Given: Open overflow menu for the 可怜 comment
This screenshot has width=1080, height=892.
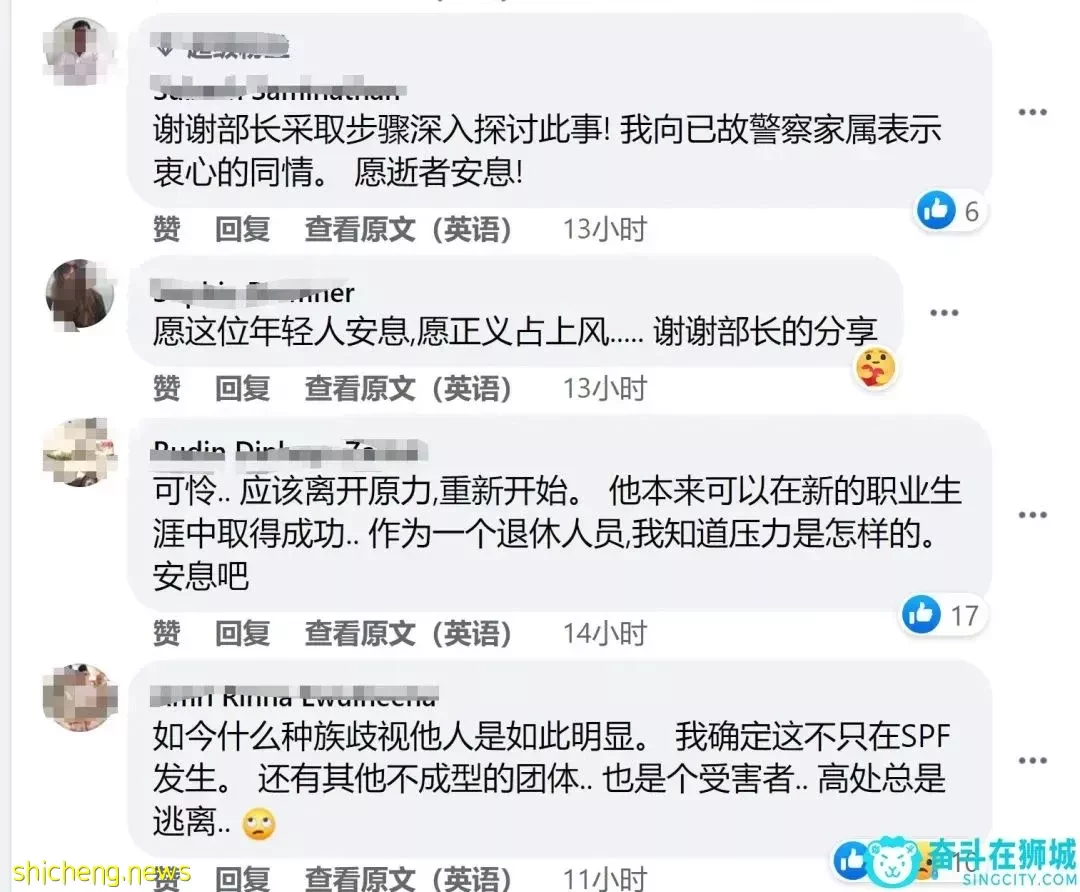Looking at the screenshot, I should point(1032,515).
